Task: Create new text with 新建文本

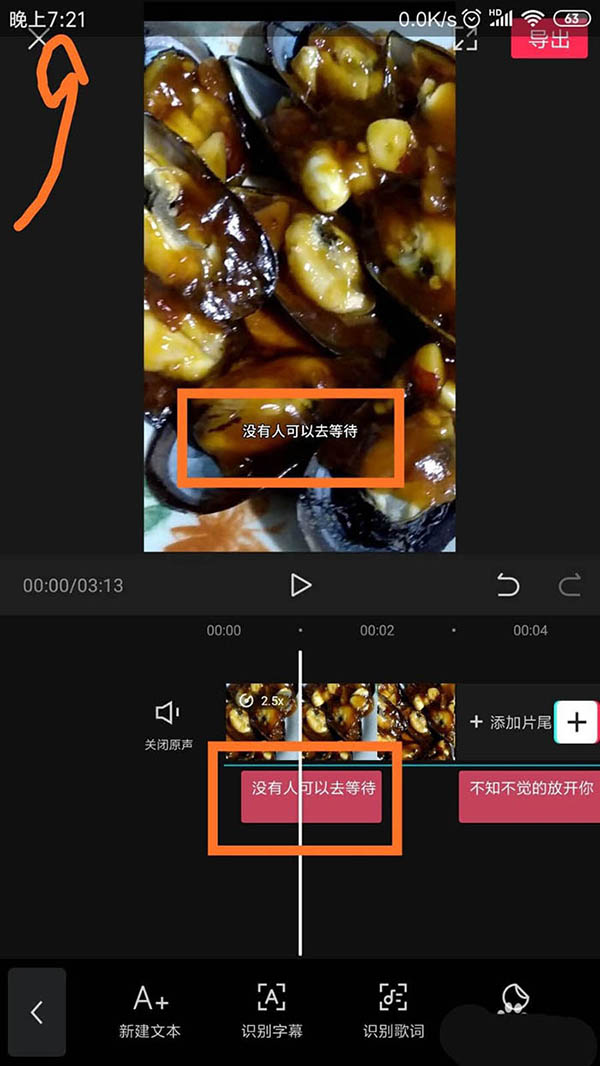Action: (150, 1010)
